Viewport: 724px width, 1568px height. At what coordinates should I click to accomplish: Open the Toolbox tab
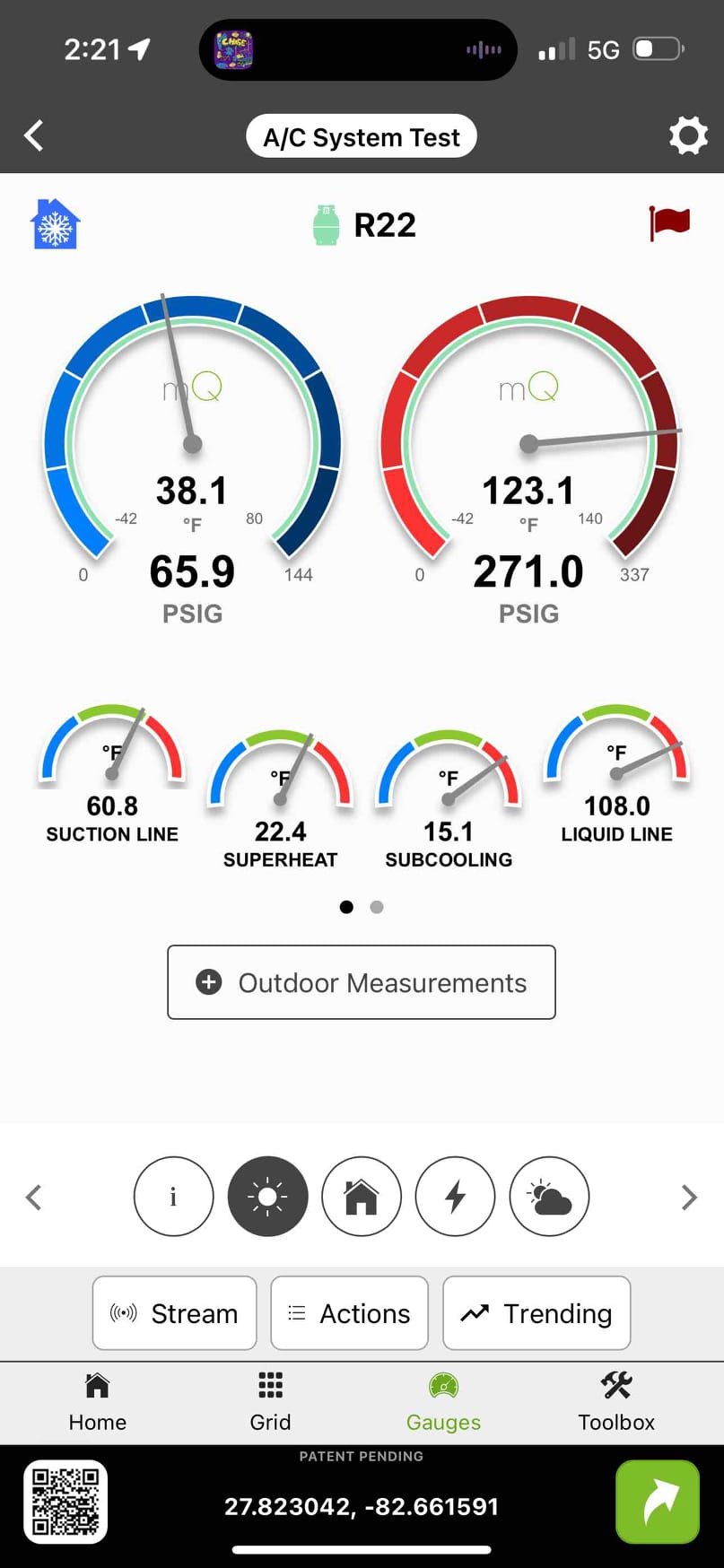click(616, 1401)
